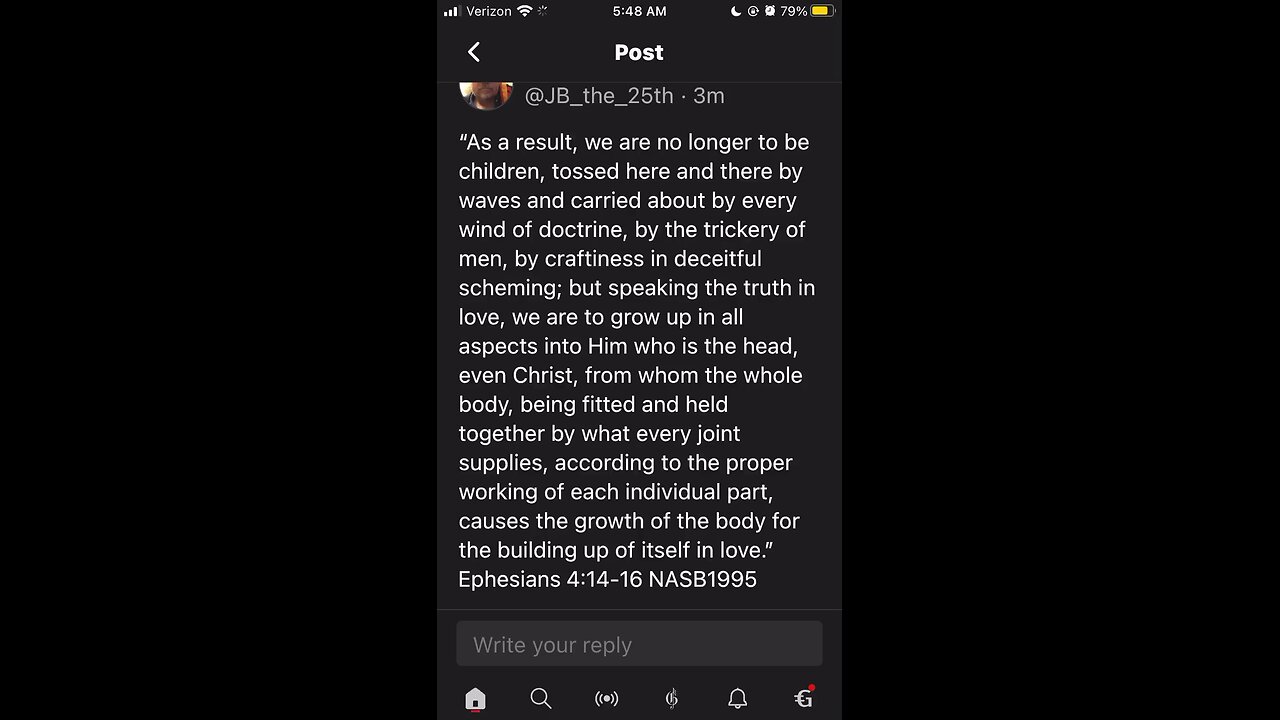Open the profile picture of @JB_the_25th
The image size is (1280, 720).
tap(486, 94)
